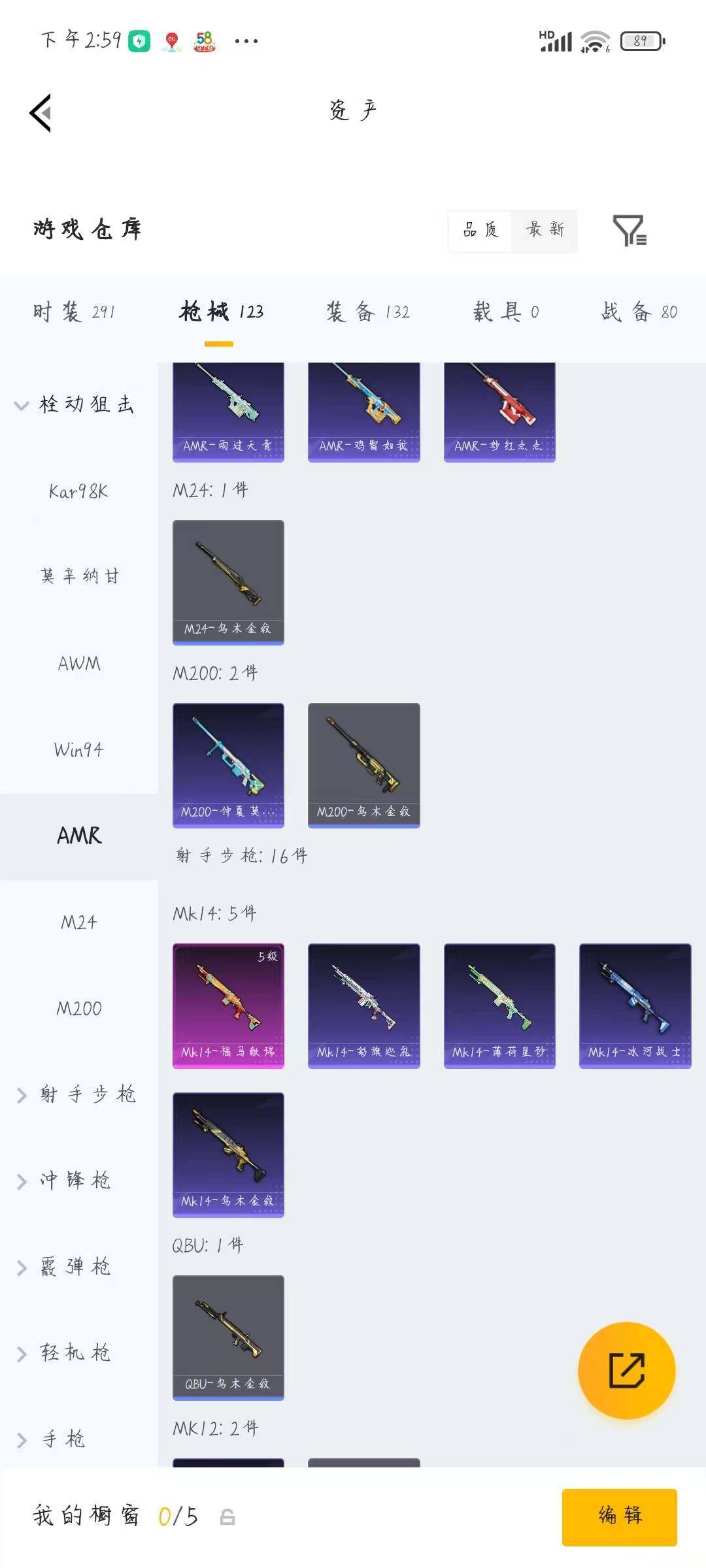This screenshot has width=706, height=1568.
Task: Switch to the 装备 132 tab
Action: tap(368, 312)
